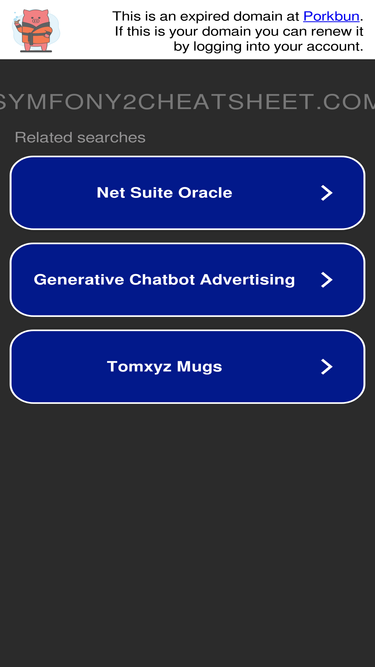This screenshot has width=375, height=667.
Task: Open the Porkbun link
Action: 331,17
